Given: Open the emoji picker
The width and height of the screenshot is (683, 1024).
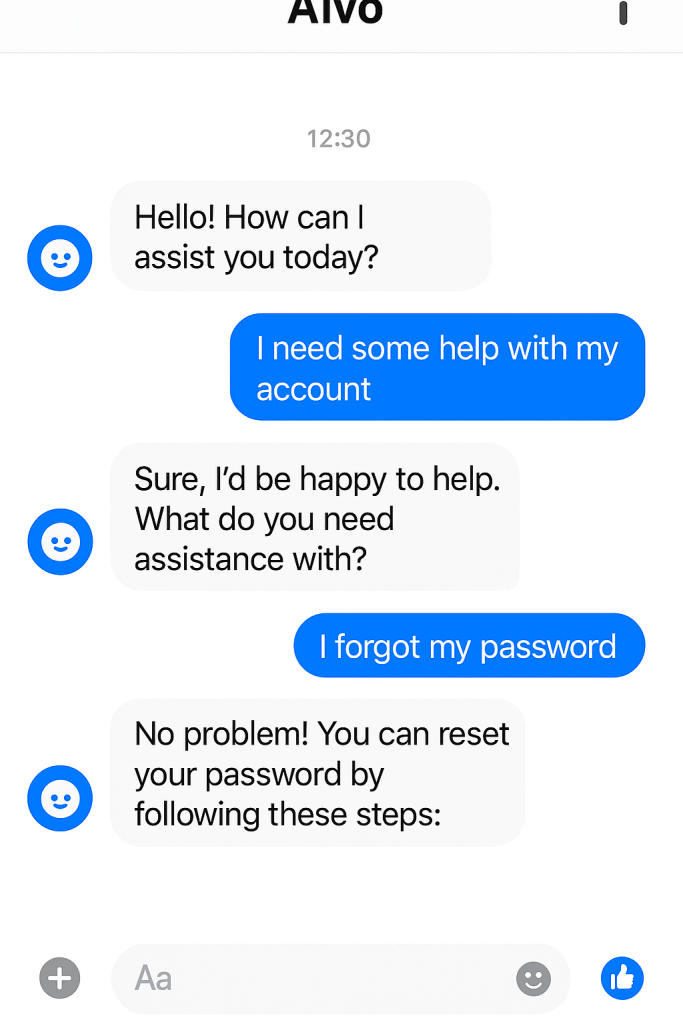Looking at the screenshot, I should (x=534, y=978).
